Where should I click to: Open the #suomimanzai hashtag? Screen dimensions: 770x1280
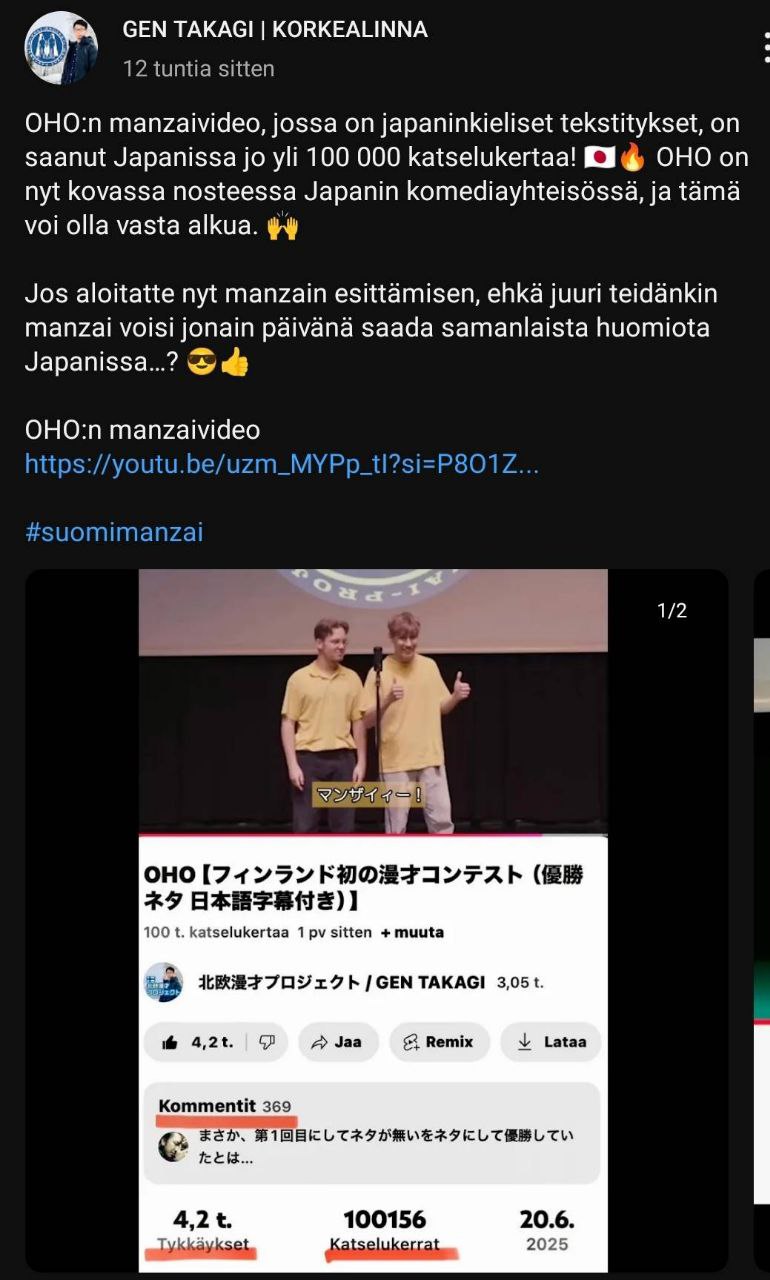click(114, 532)
